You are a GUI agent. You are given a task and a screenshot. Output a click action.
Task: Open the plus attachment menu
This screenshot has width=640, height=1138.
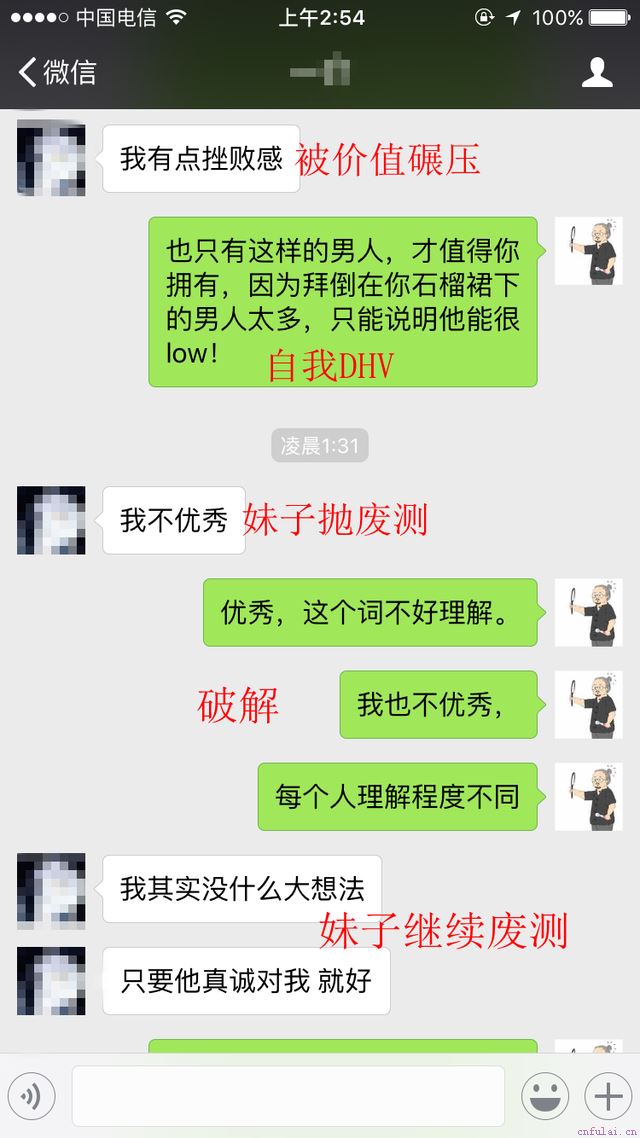[608, 1097]
